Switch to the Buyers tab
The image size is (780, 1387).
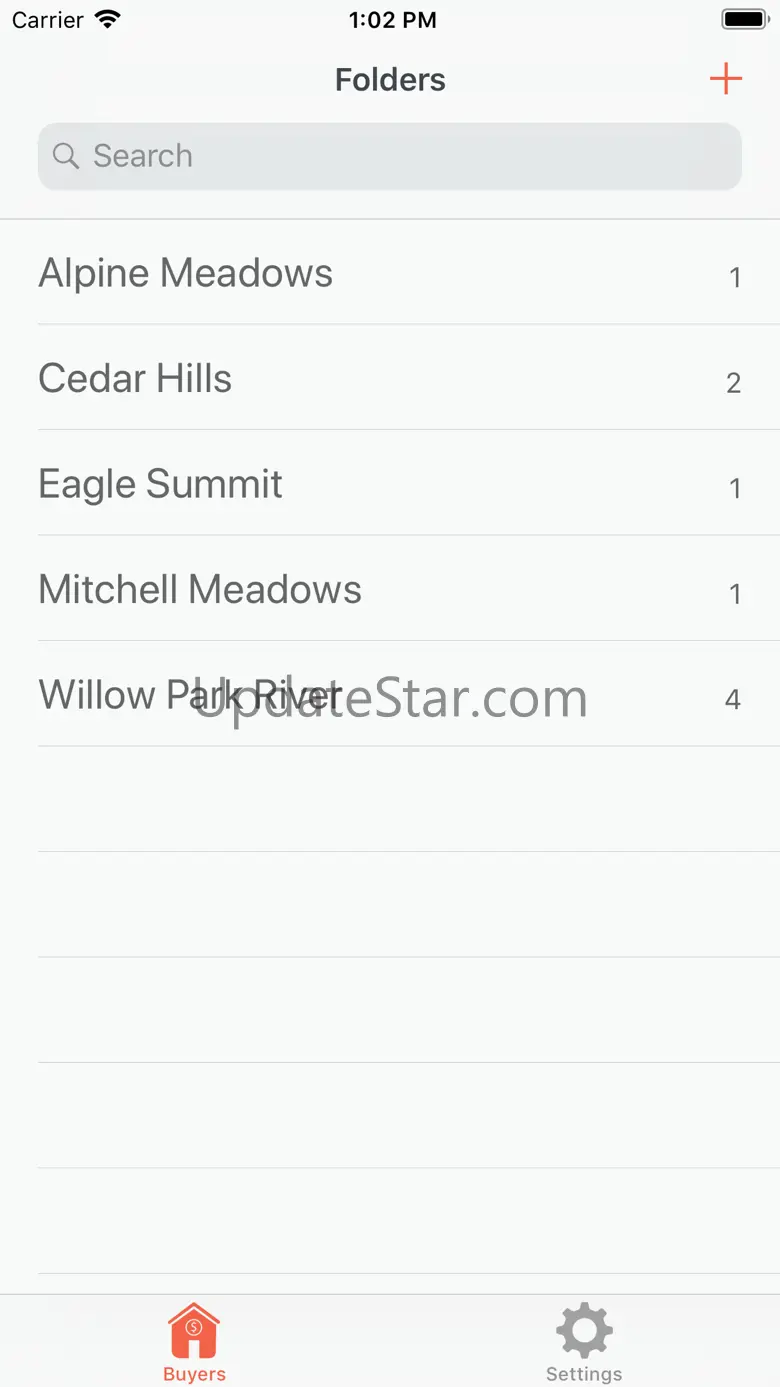[x=194, y=1342]
